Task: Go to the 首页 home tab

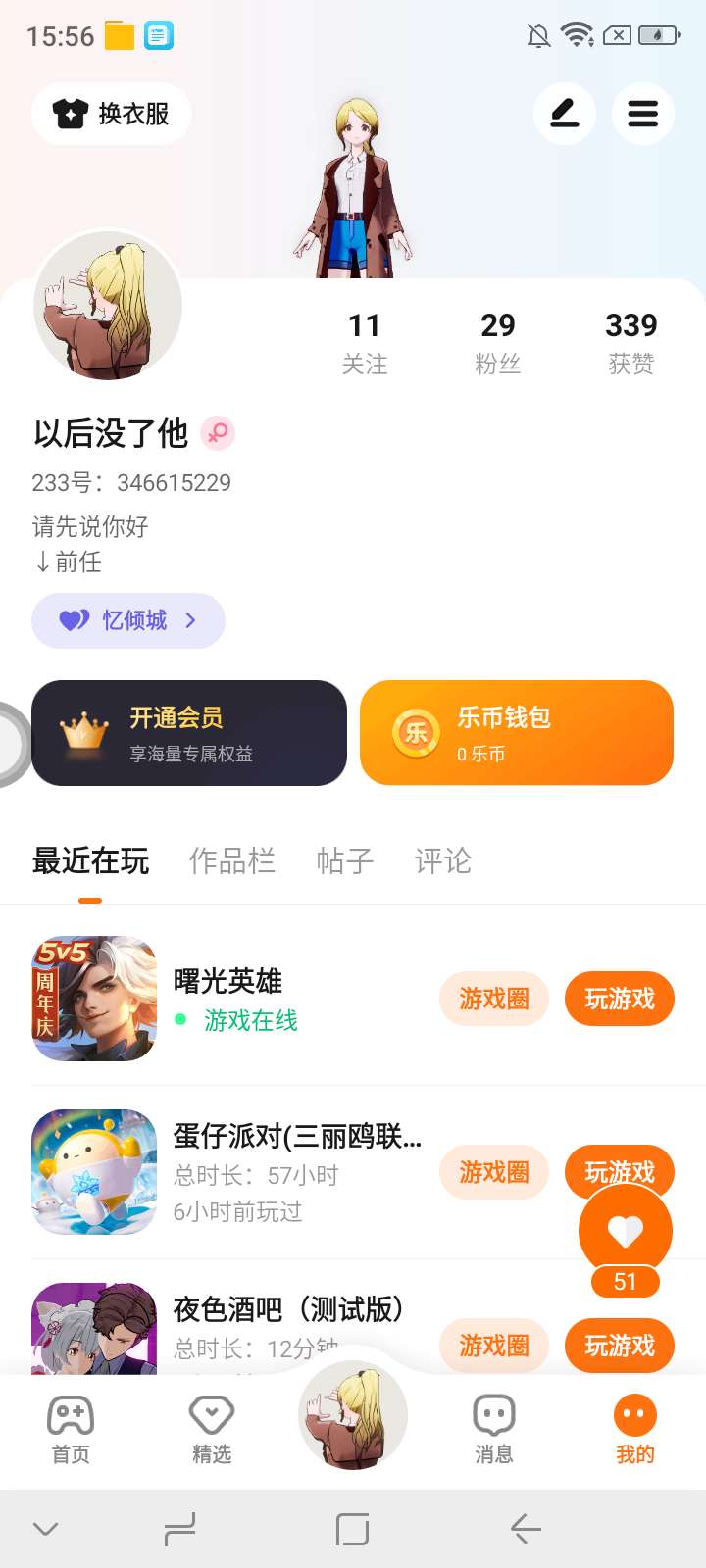Action: click(71, 1429)
